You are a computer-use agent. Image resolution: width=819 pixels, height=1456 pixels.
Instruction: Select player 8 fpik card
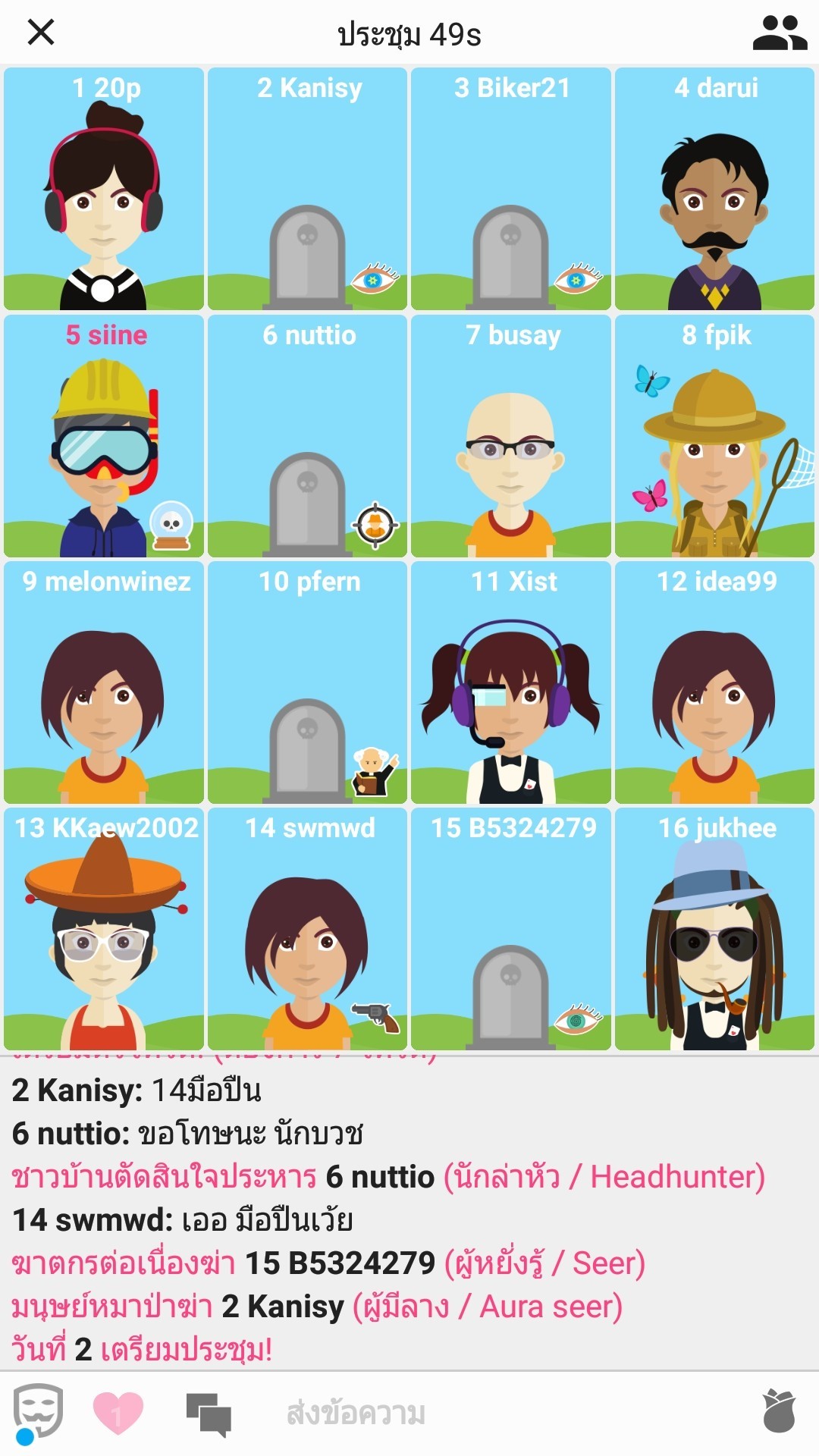point(714,437)
